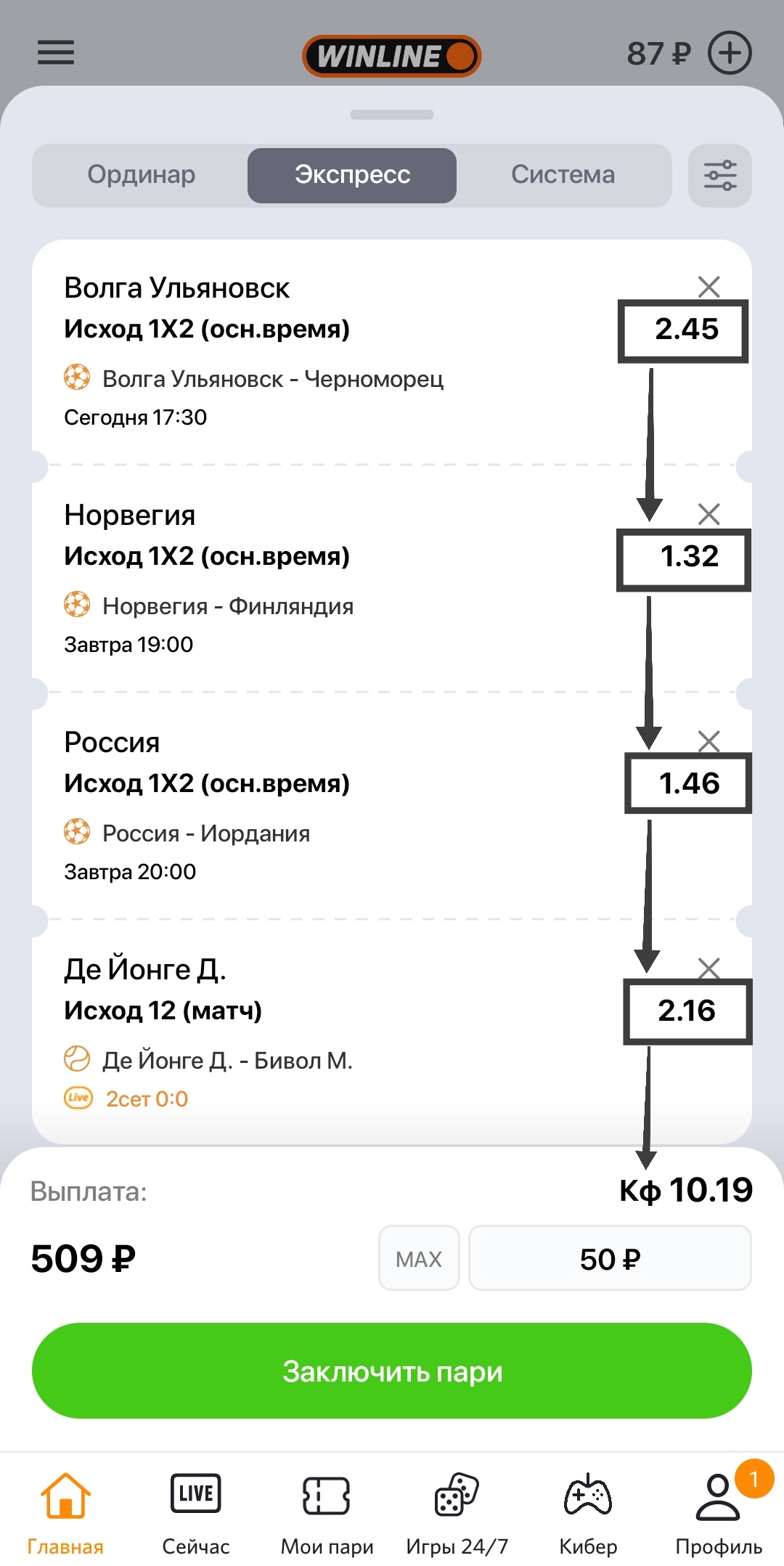Remove the Де Йонге Д. bet
The width and height of the screenshot is (784, 1566).
tap(709, 968)
